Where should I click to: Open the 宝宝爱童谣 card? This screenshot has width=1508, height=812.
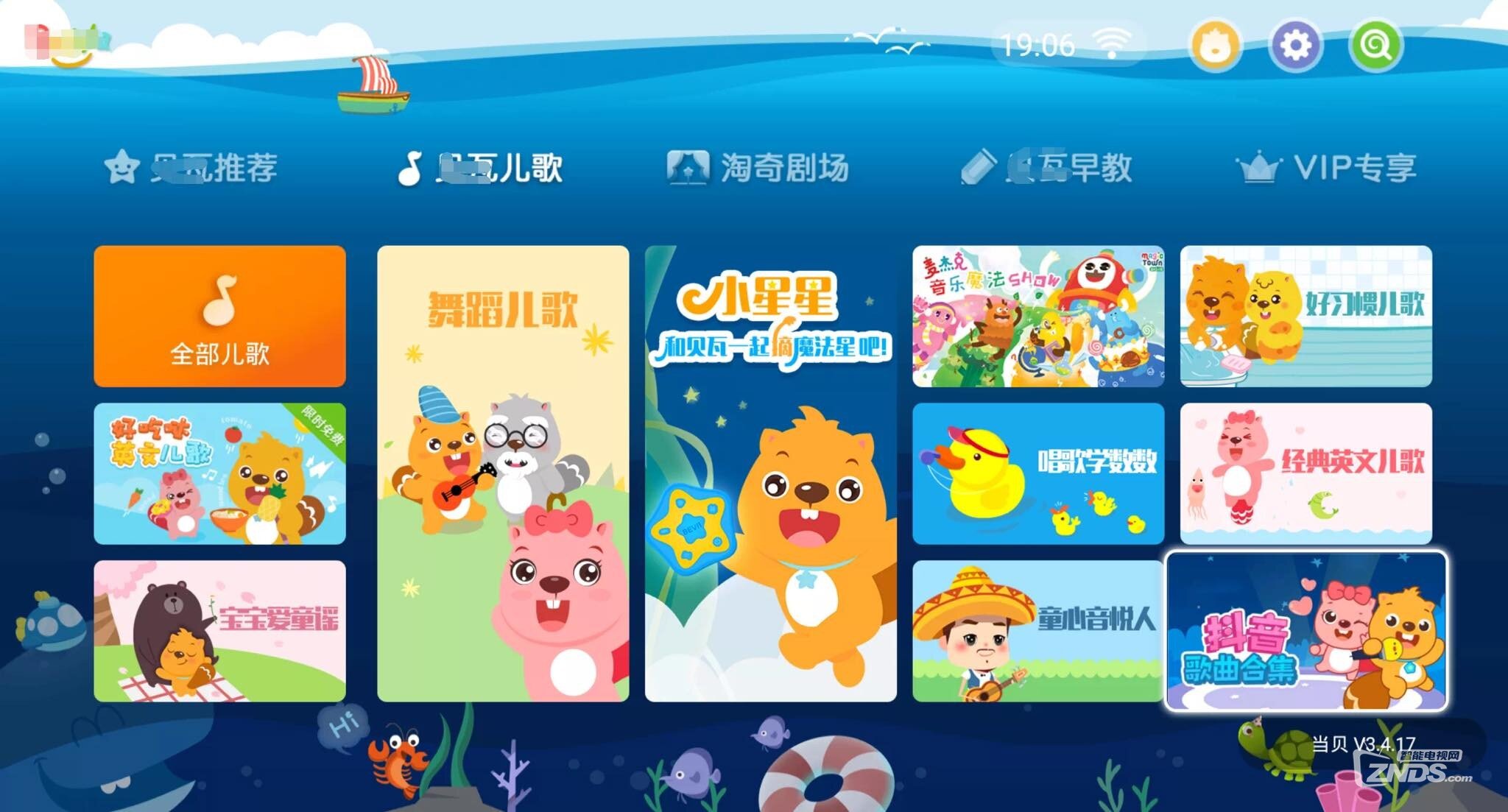tap(219, 631)
